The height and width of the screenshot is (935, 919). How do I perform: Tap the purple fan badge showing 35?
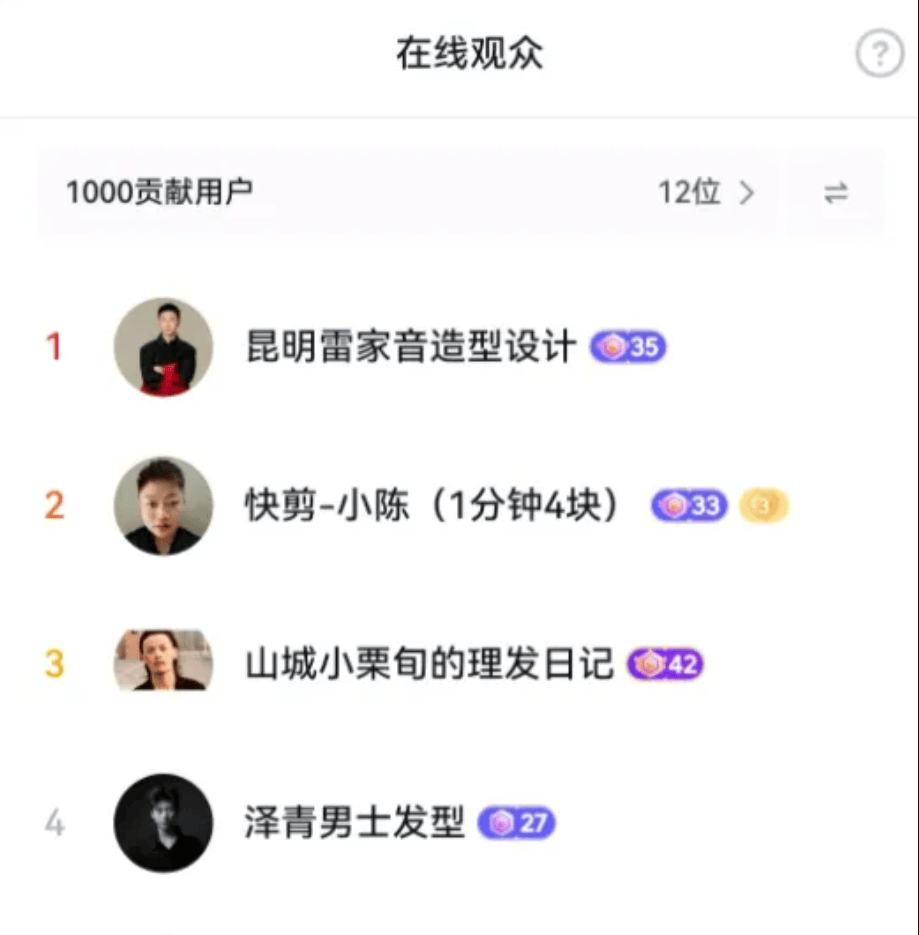tap(630, 347)
